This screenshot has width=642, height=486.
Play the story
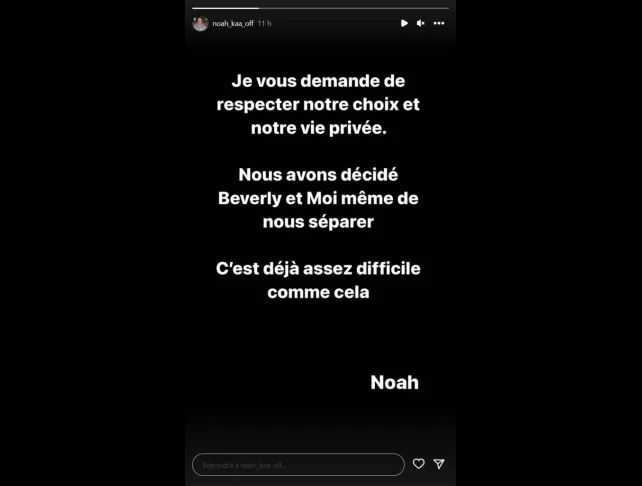pos(404,23)
